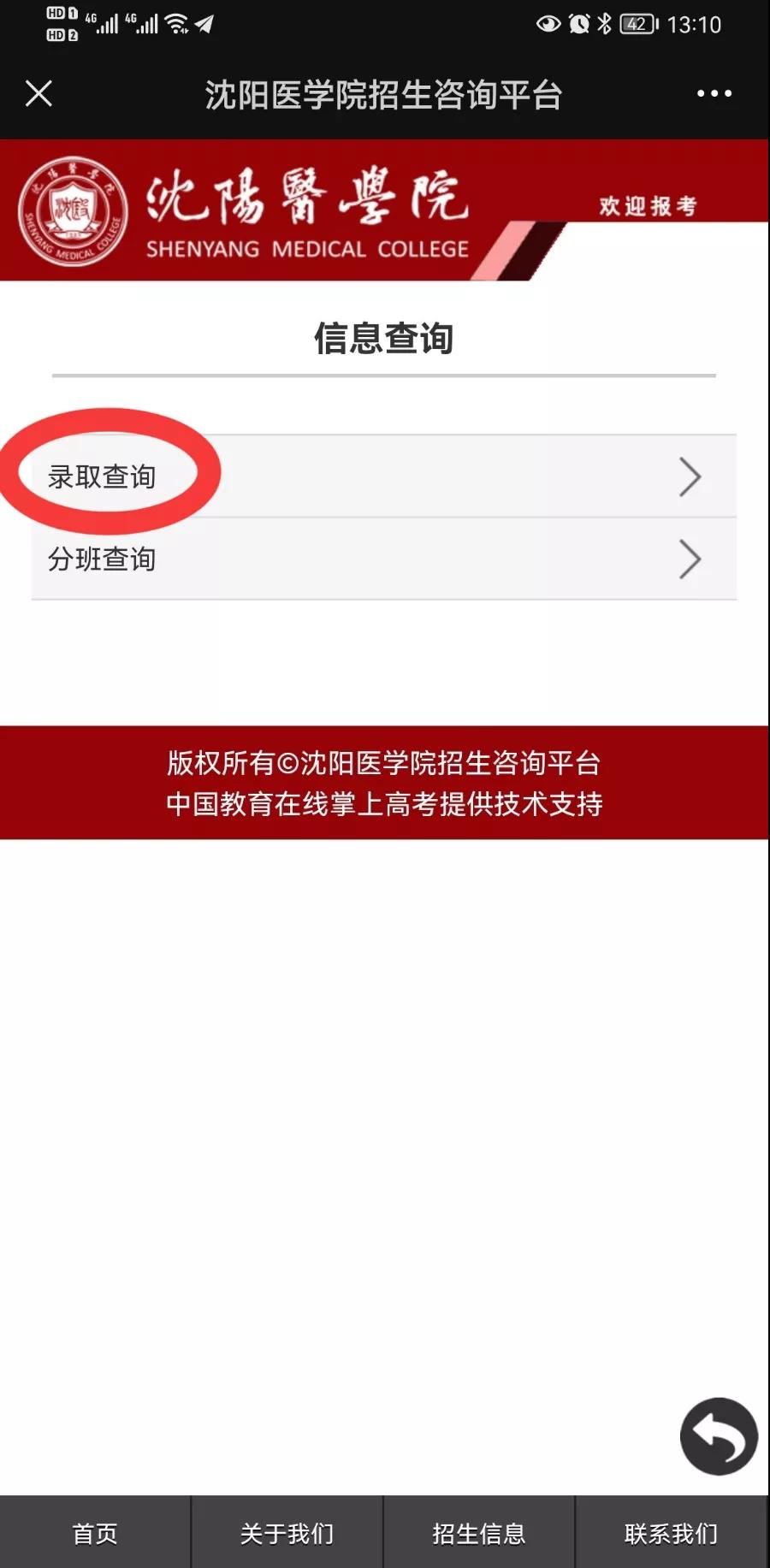
Task: Open the three-dot overflow menu
Action: click(714, 93)
